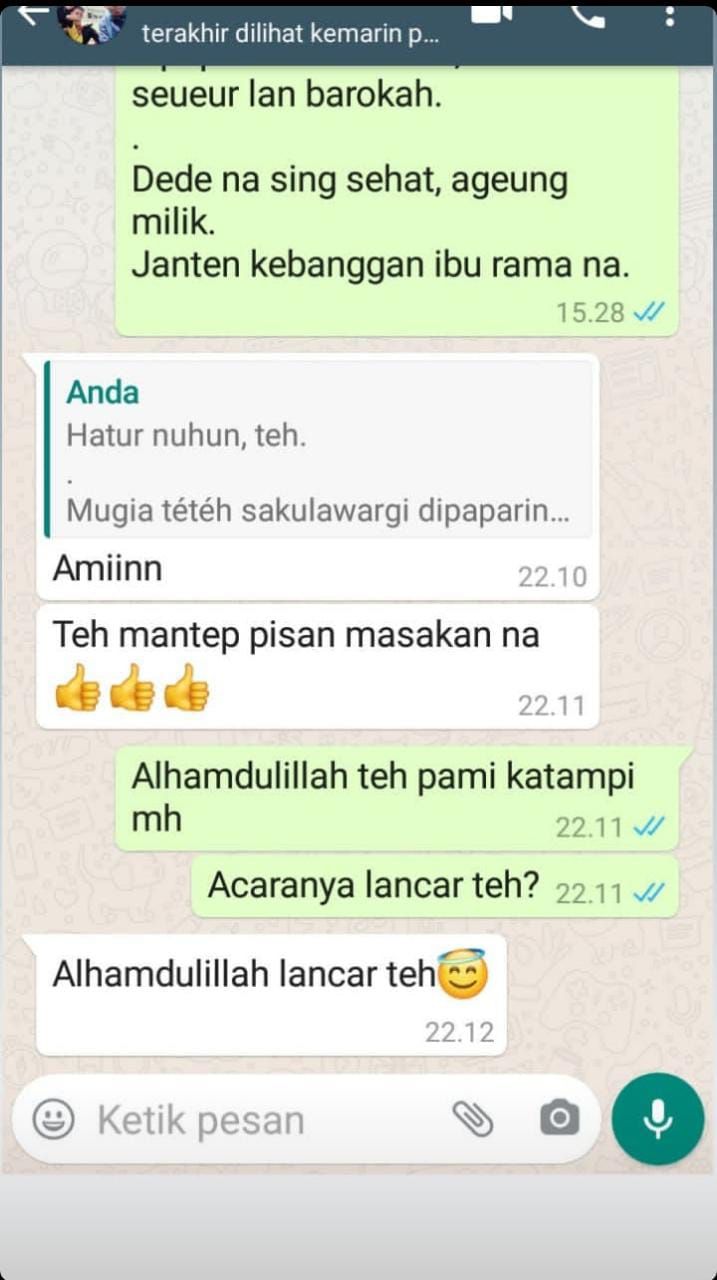Open the camera to send a photo
Viewport: 717px width, 1280px height.
(559, 1119)
